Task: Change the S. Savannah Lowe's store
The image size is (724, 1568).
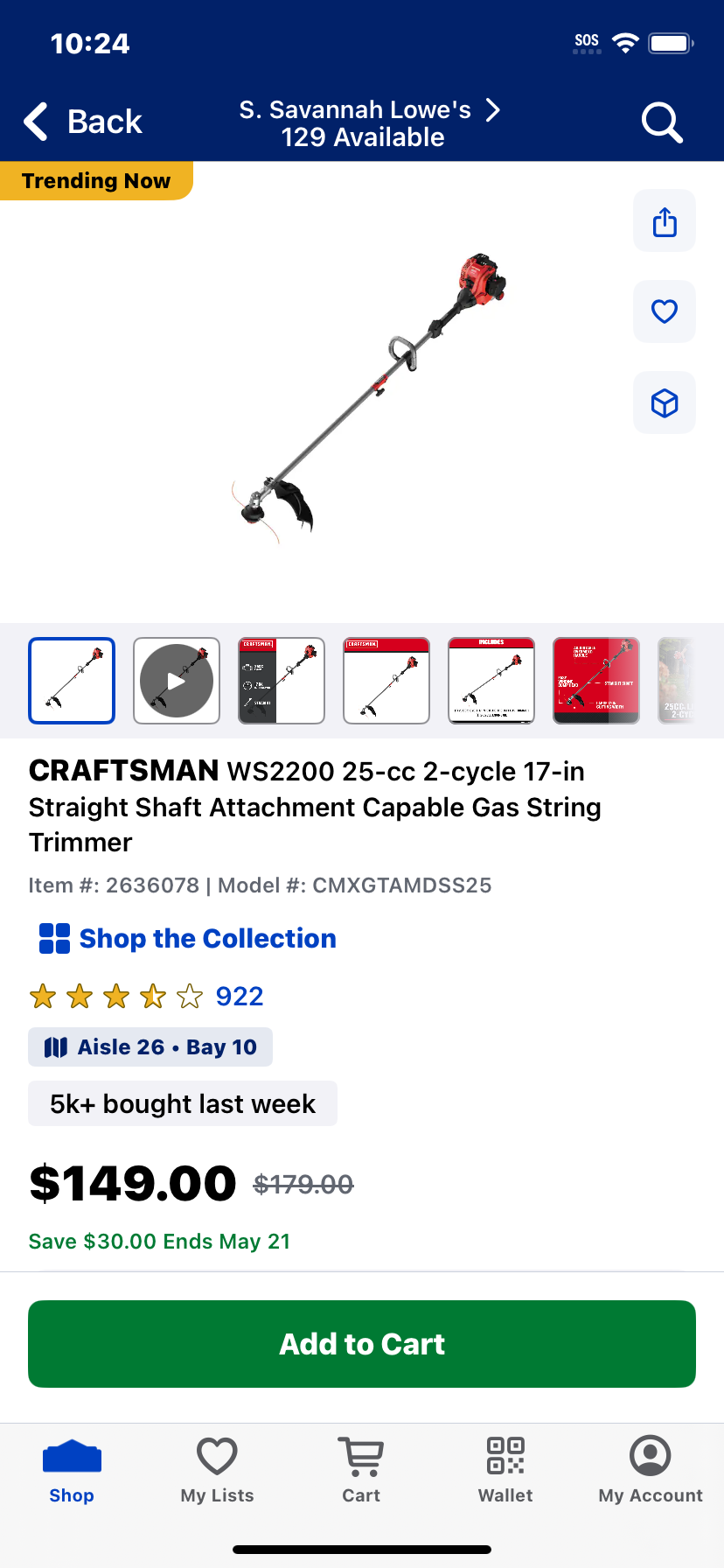Action: (370, 123)
